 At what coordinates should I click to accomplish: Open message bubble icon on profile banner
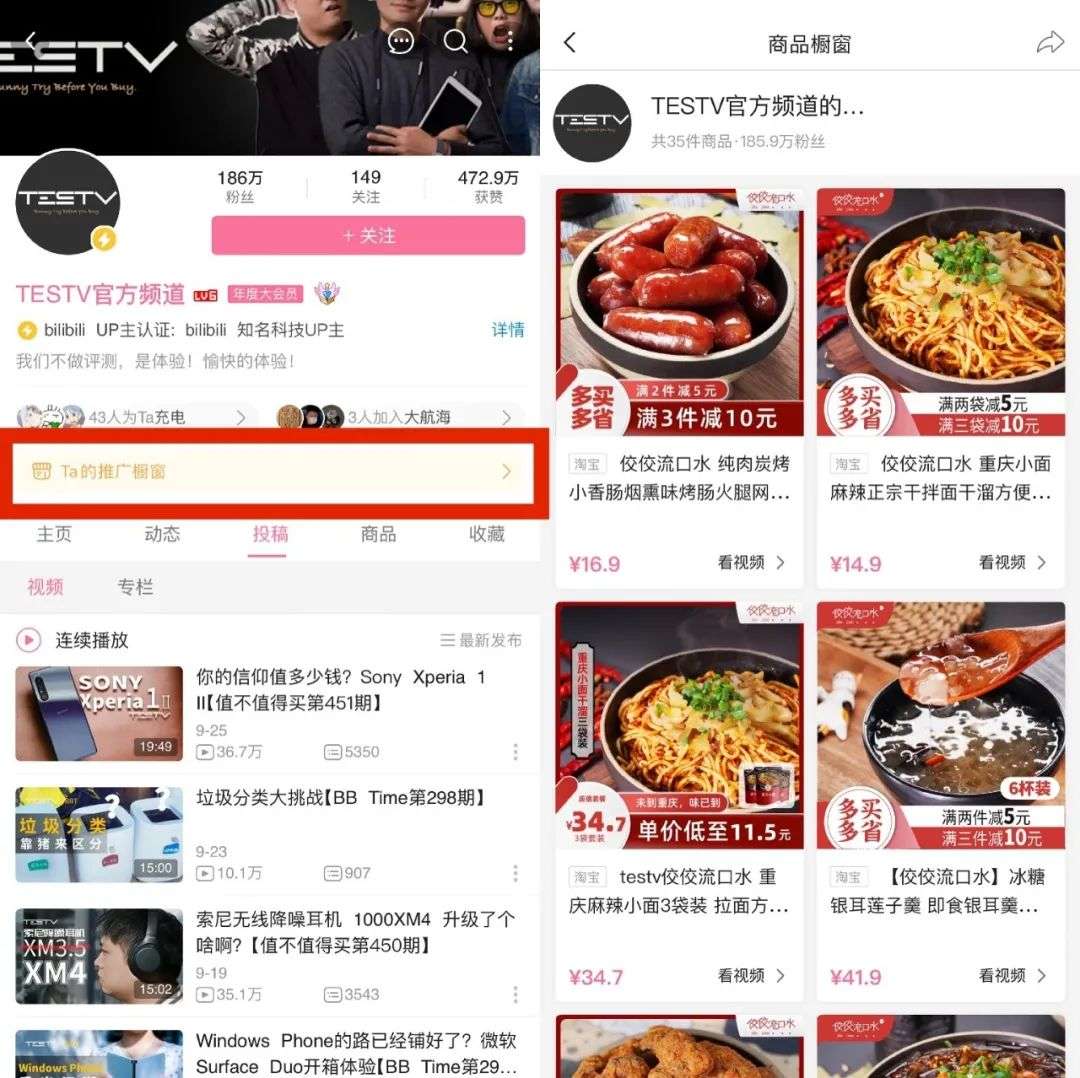(x=401, y=41)
